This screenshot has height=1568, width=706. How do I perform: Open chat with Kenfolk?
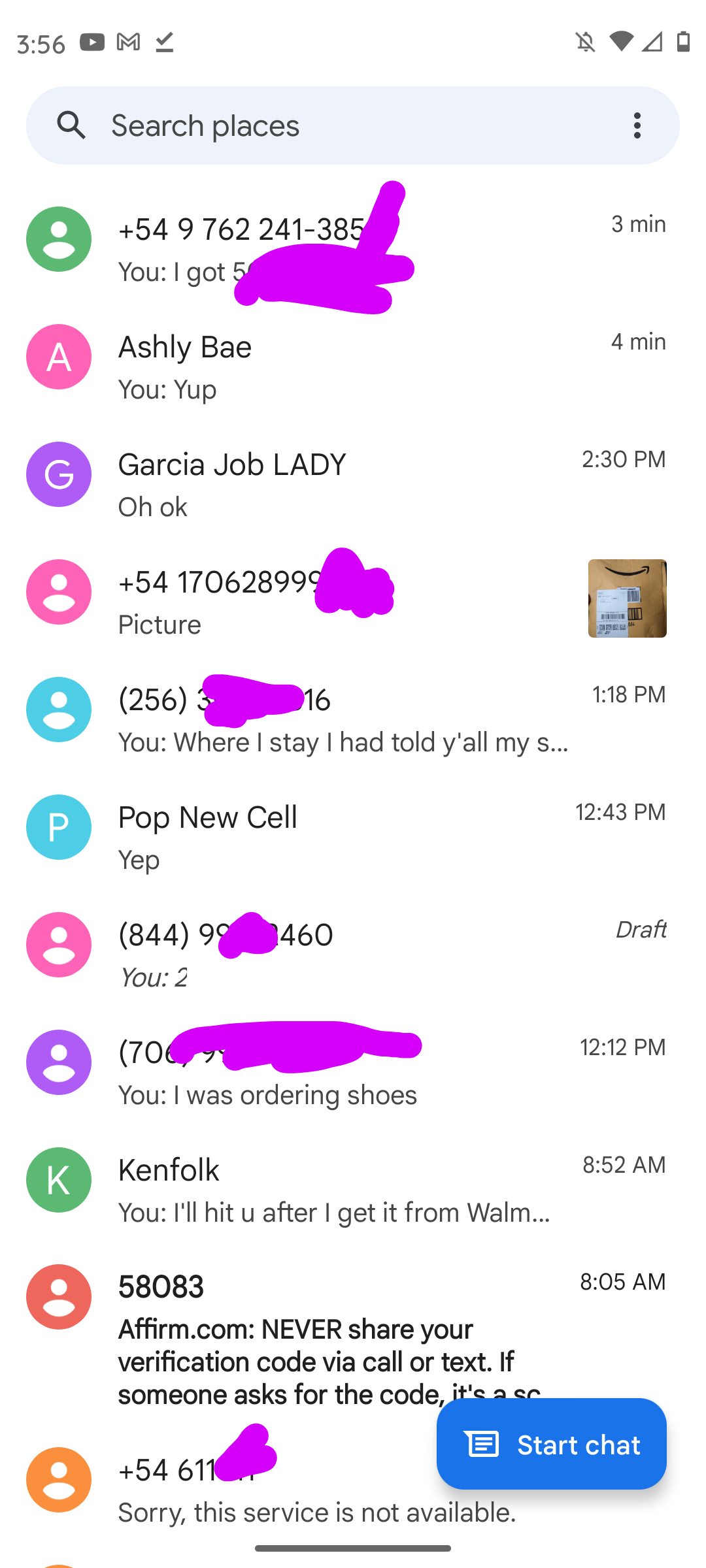(353, 1190)
